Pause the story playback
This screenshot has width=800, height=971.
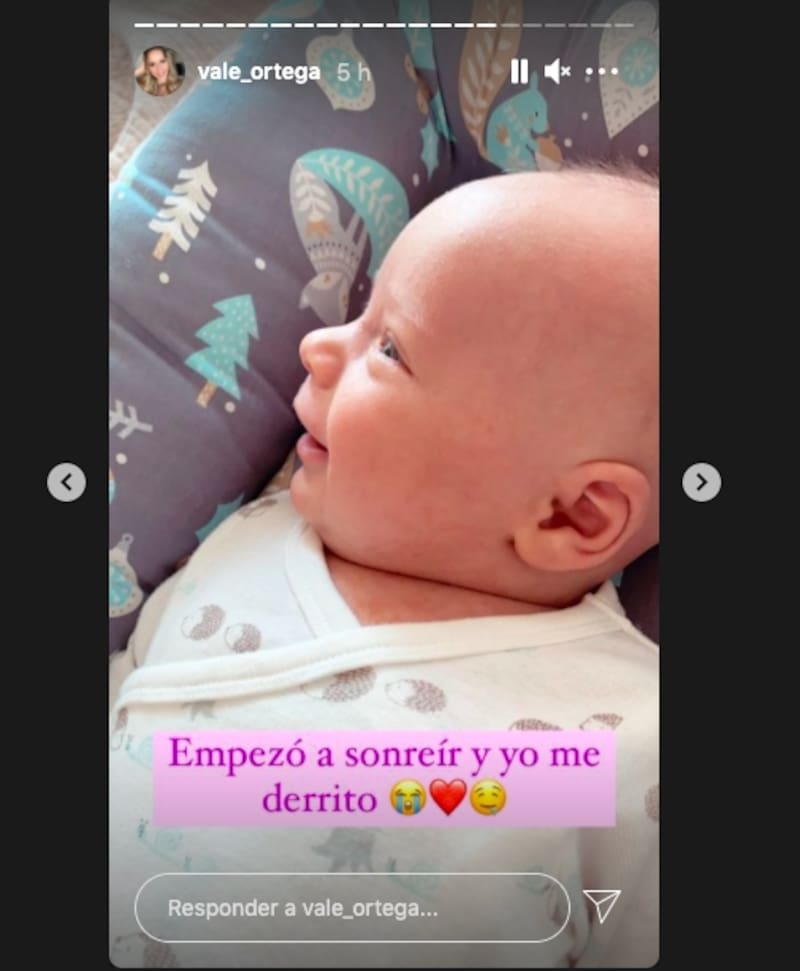pyautogui.click(x=519, y=71)
